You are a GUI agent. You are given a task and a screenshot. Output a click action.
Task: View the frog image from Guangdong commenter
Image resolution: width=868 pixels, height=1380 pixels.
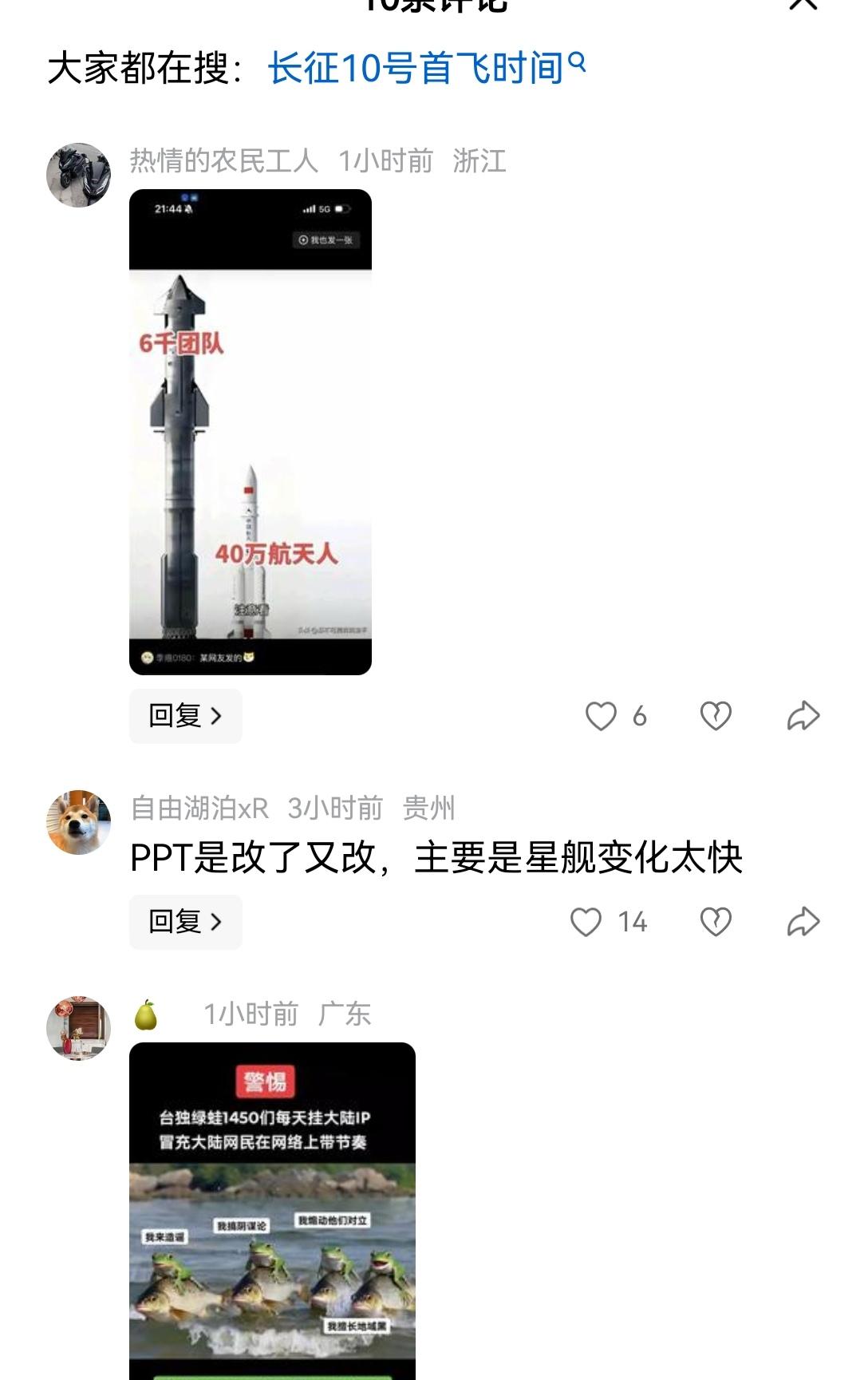(x=272, y=1211)
